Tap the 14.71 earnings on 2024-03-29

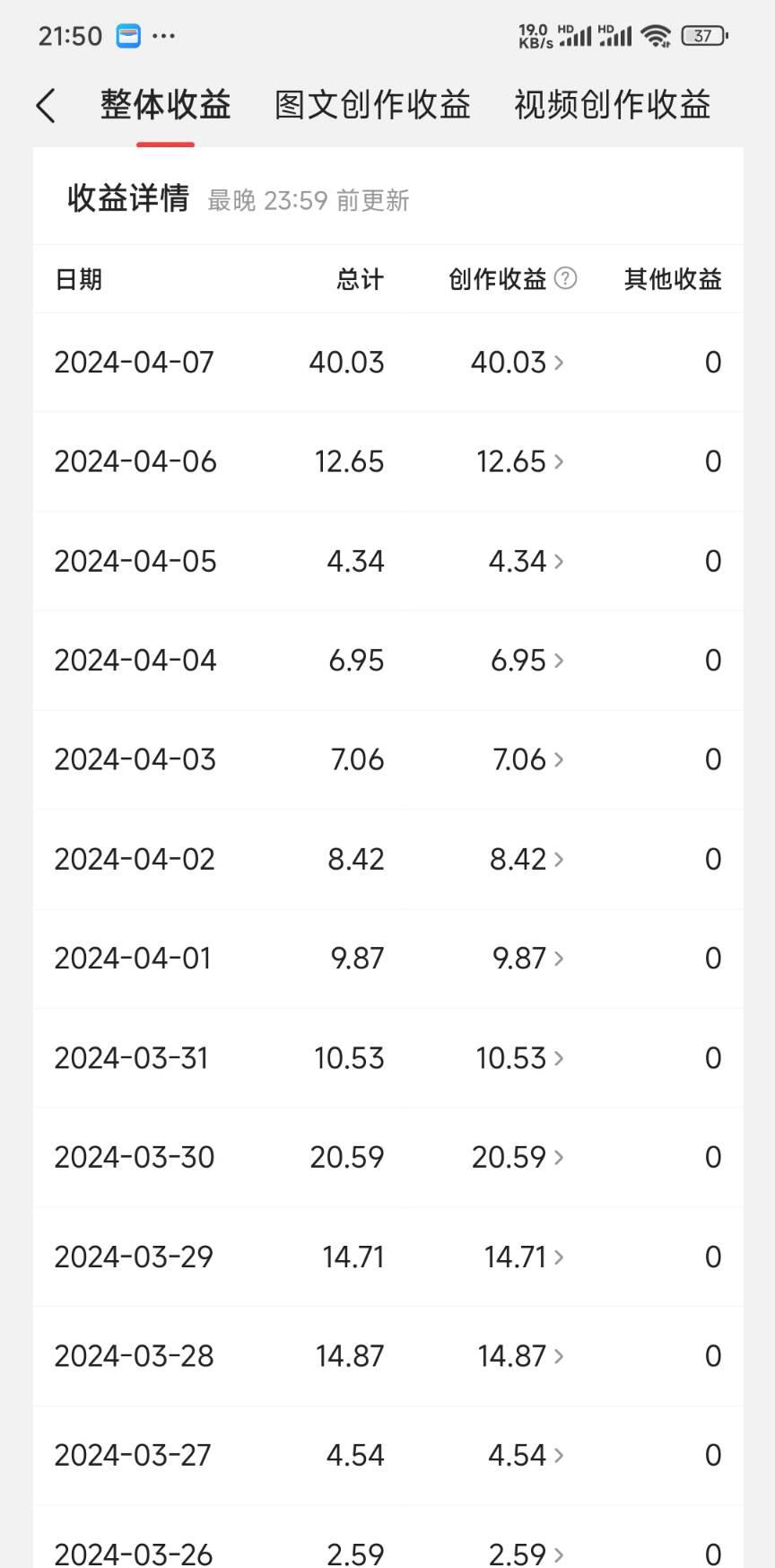click(x=525, y=1257)
